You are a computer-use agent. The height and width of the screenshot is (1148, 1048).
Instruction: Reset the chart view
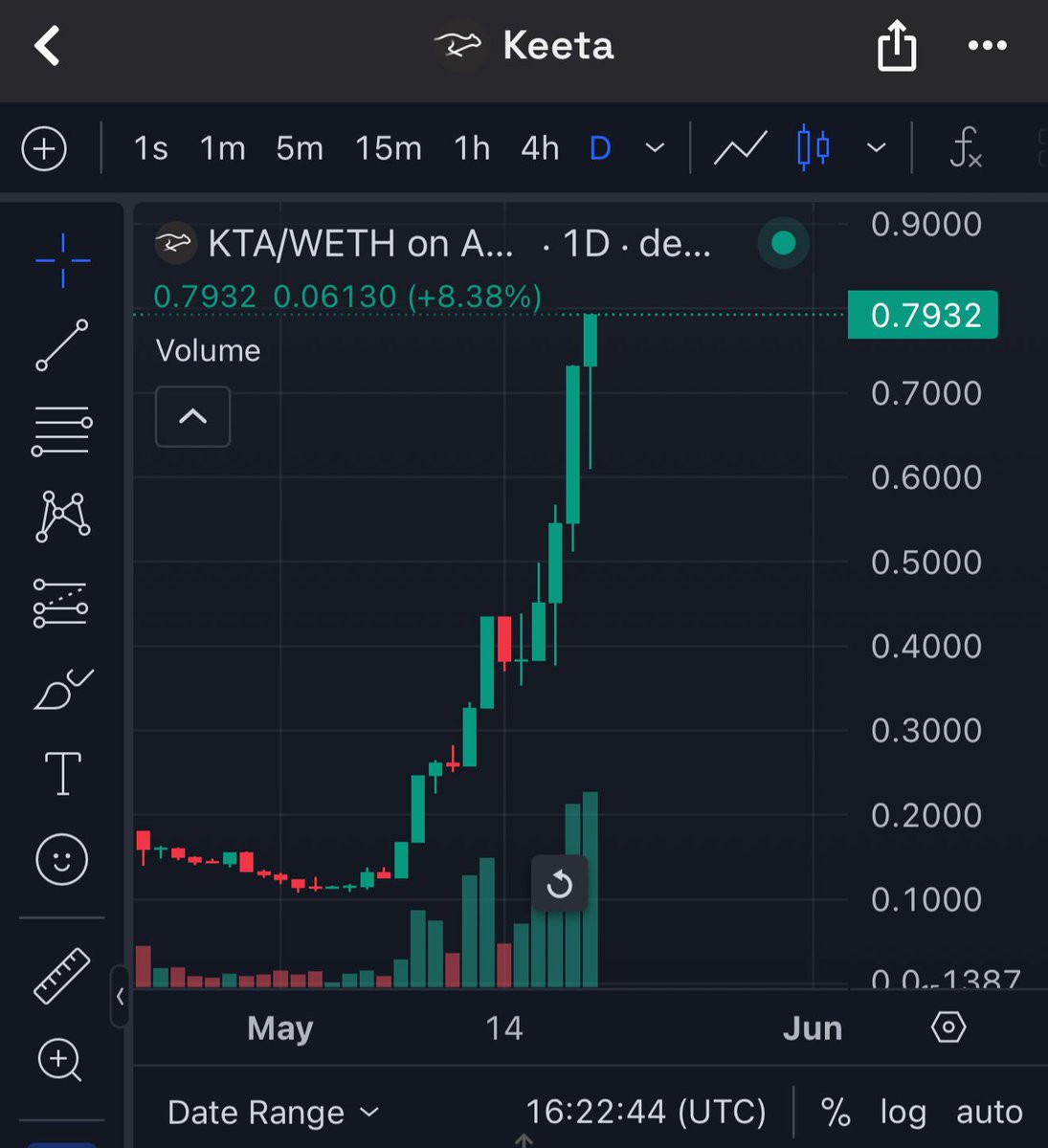(560, 884)
